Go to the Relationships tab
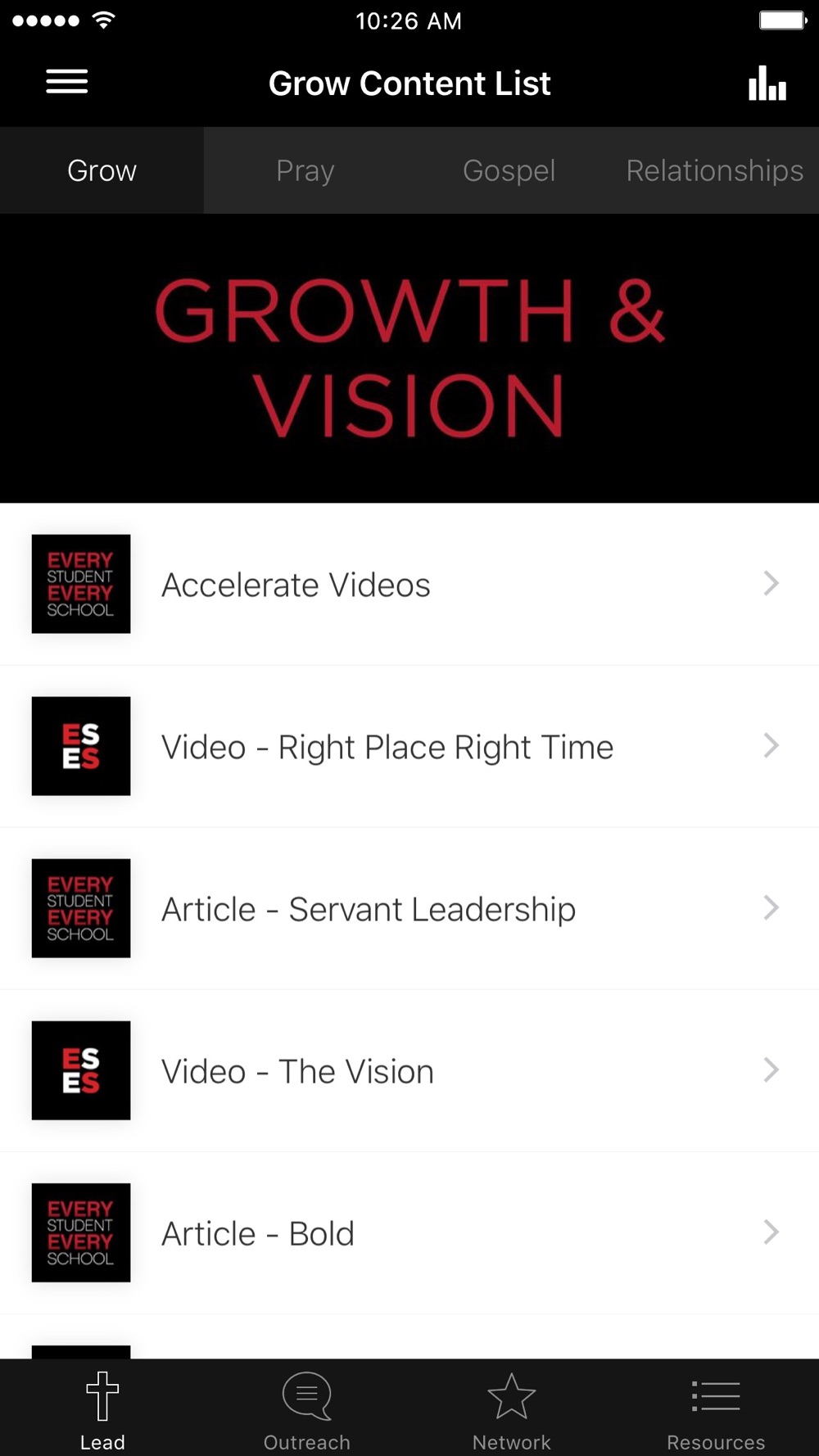819x1456 pixels. (x=714, y=170)
